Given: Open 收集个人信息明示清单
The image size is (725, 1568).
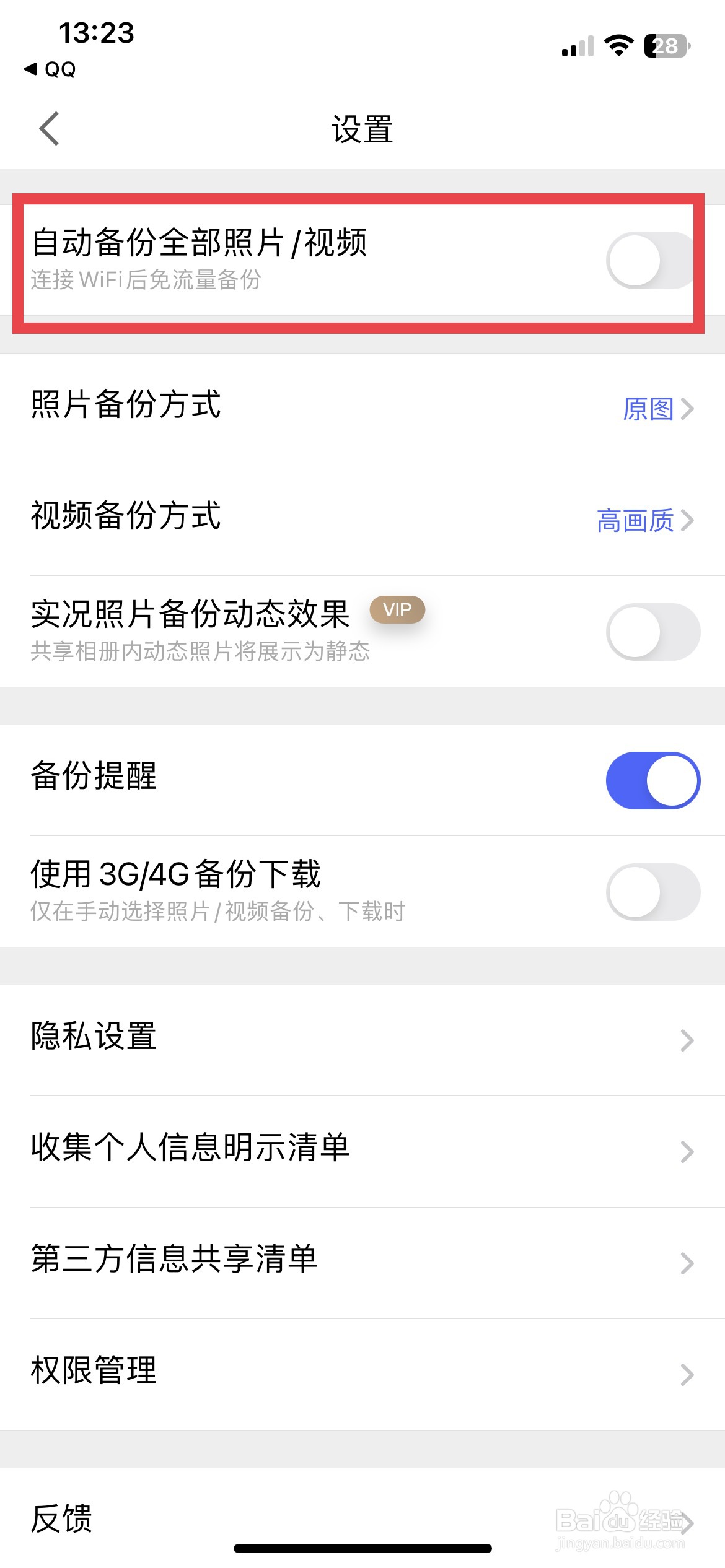Looking at the screenshot, I should click(x=362, y=1152).
